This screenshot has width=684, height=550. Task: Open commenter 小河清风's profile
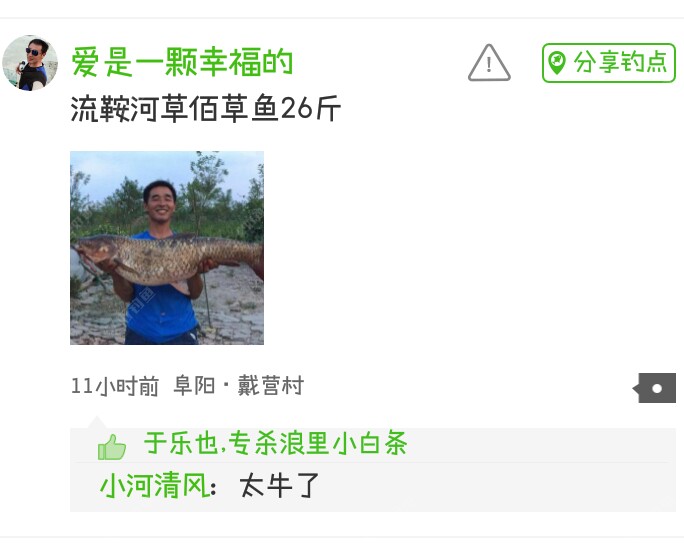point(153,487)
